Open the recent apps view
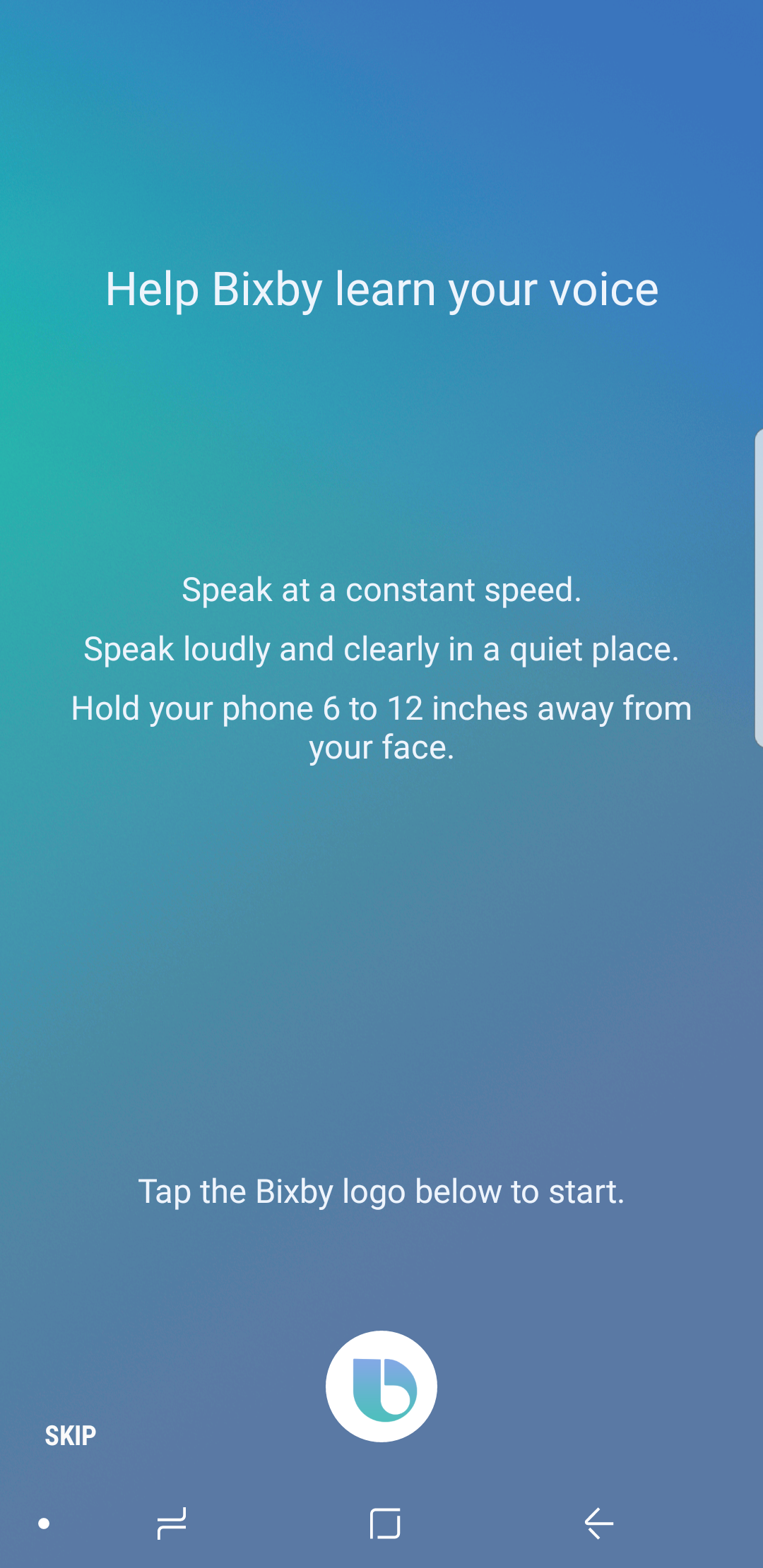763x1568 pixels. pos(172,1523)
